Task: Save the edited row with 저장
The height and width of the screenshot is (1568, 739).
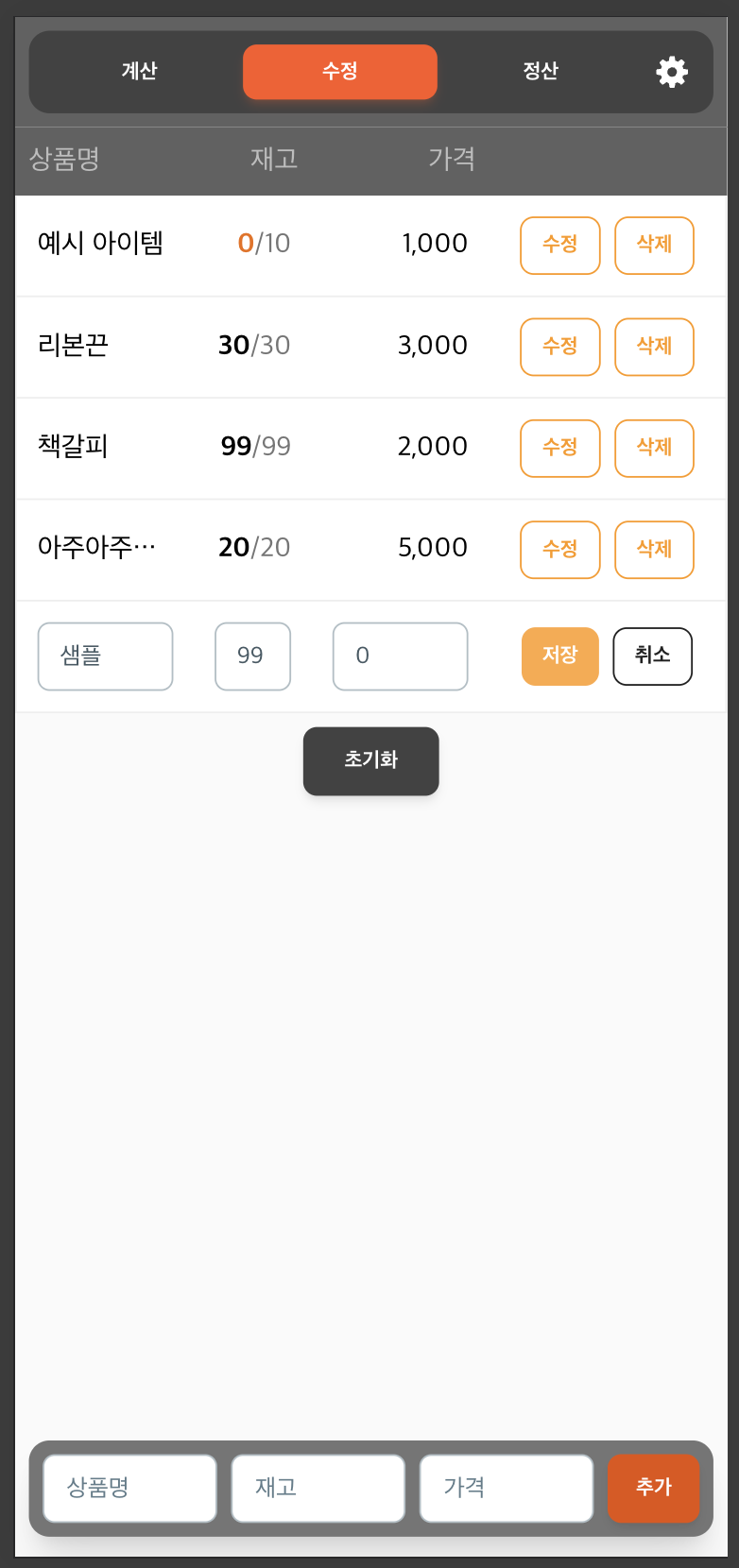Action: pos(560,656)
